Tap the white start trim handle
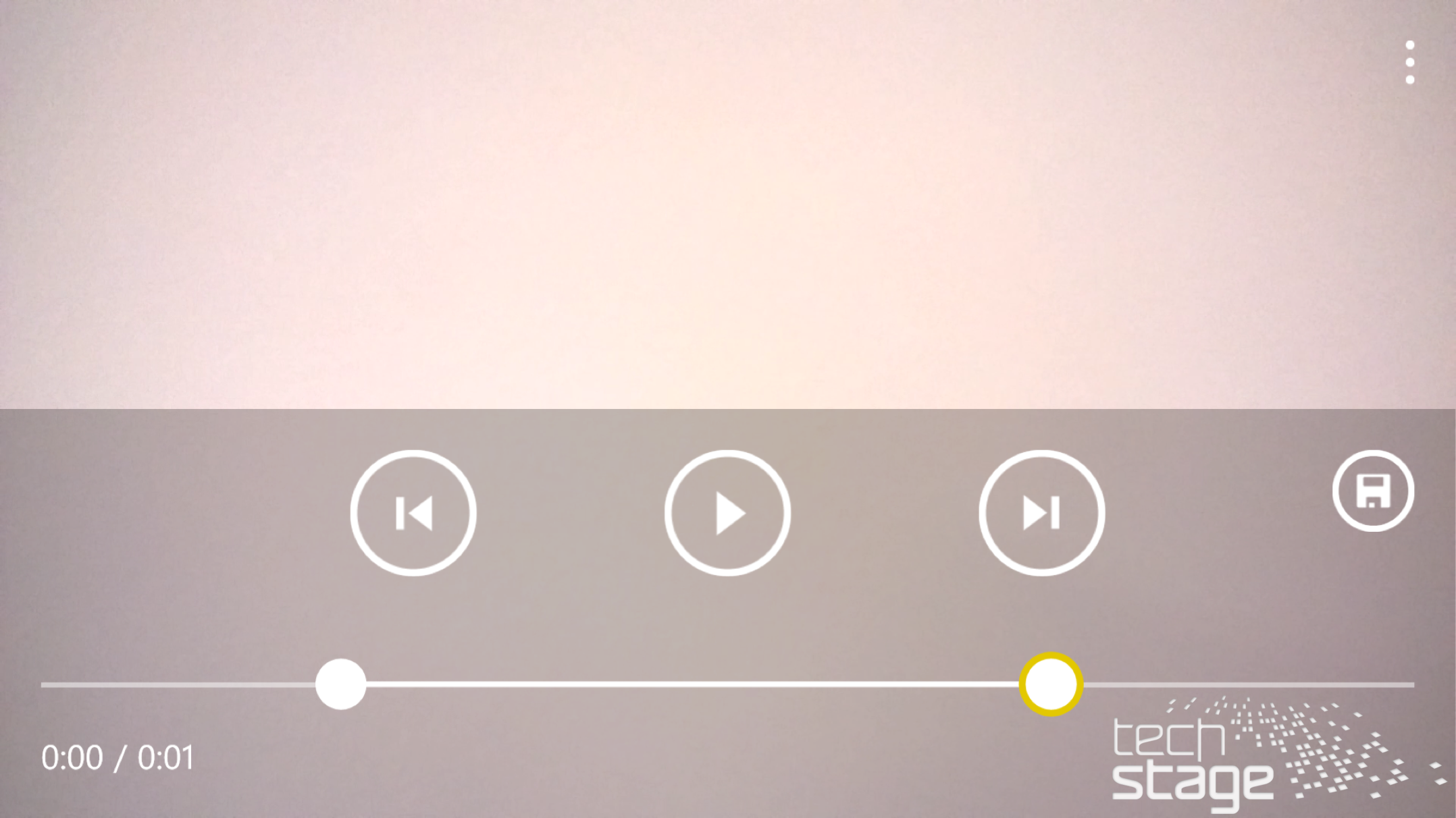This screenshot has width=1456, height=818. (341, 684)
